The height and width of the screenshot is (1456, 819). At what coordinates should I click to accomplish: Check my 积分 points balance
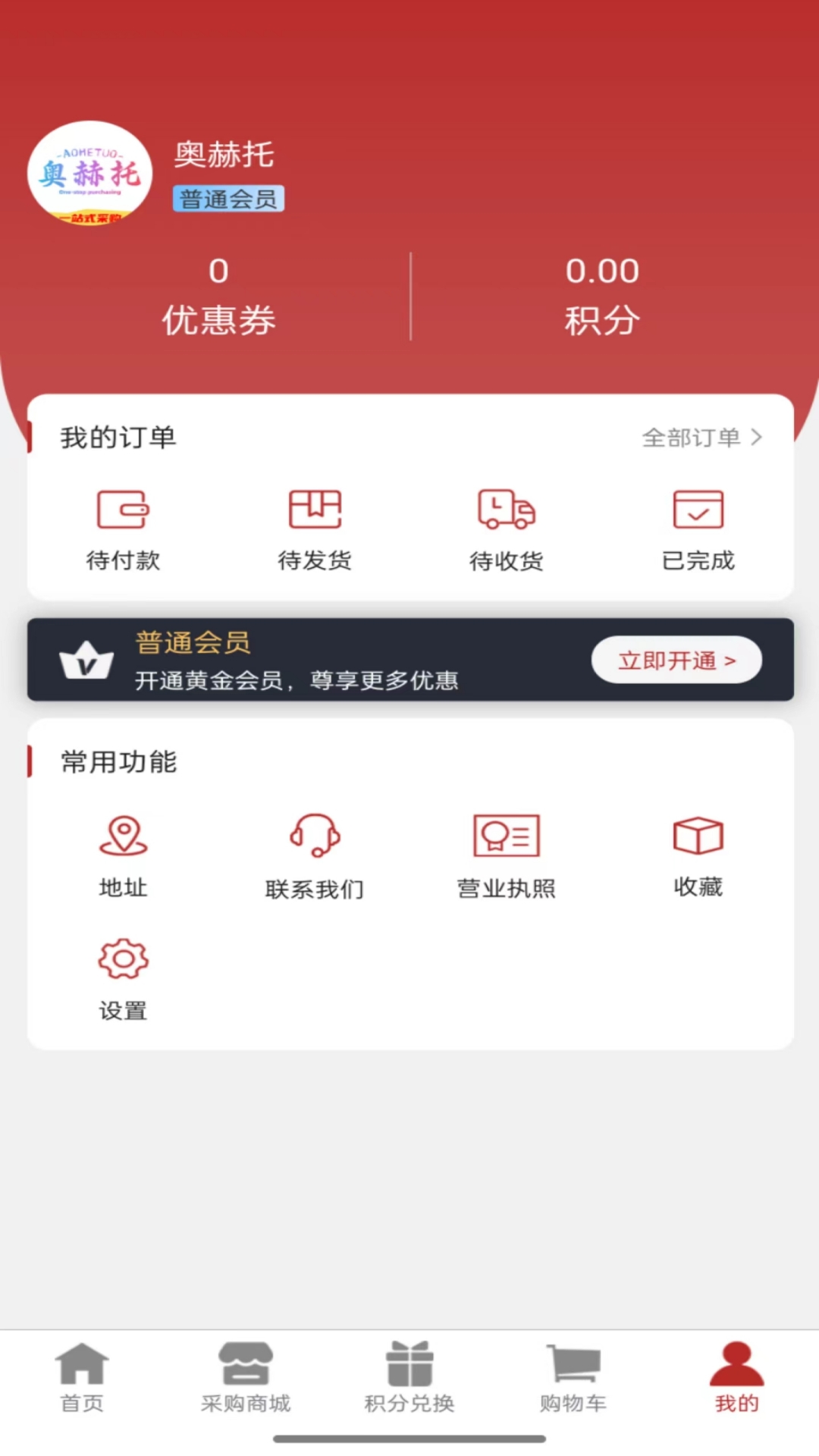pyautogui.click(x=602, y=297)
